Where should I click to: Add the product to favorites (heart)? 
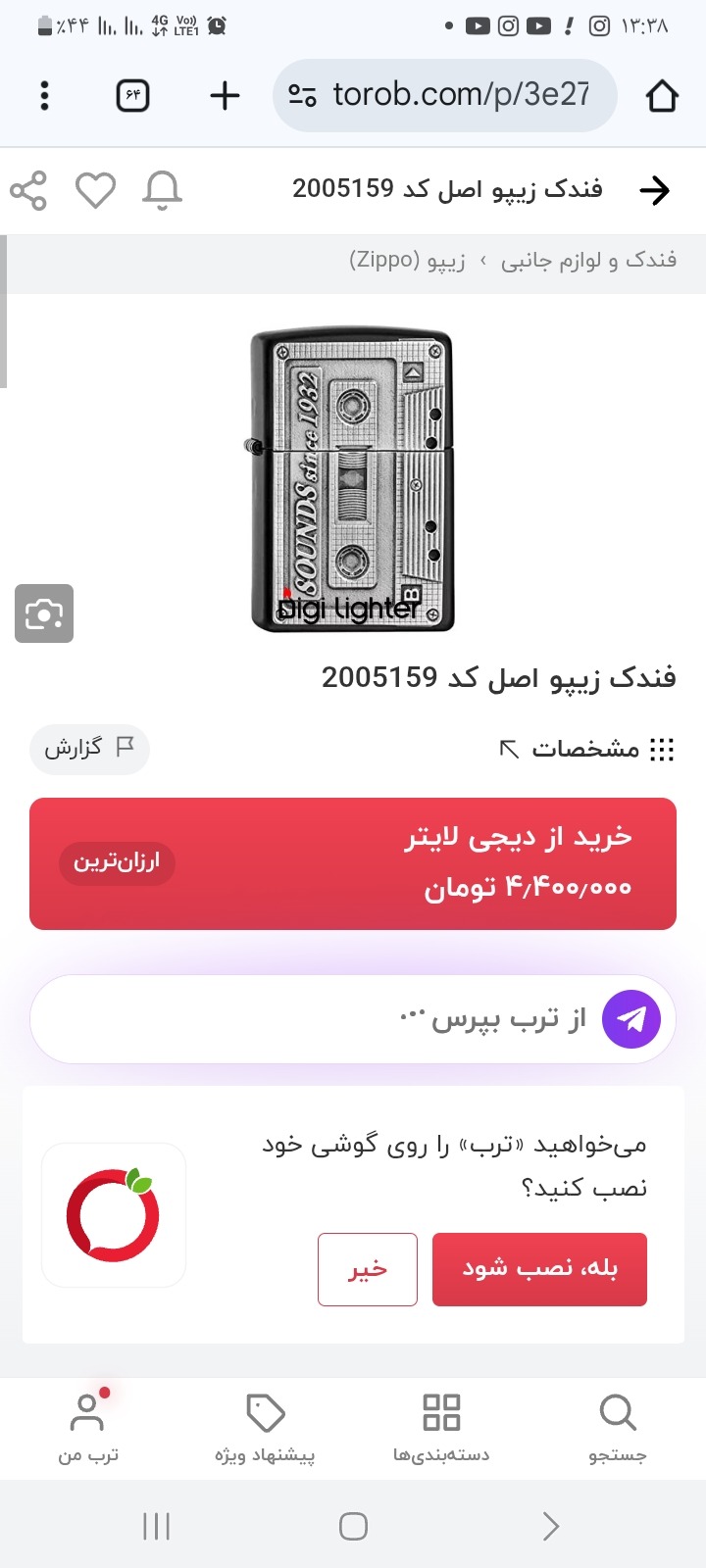(95, 190)
